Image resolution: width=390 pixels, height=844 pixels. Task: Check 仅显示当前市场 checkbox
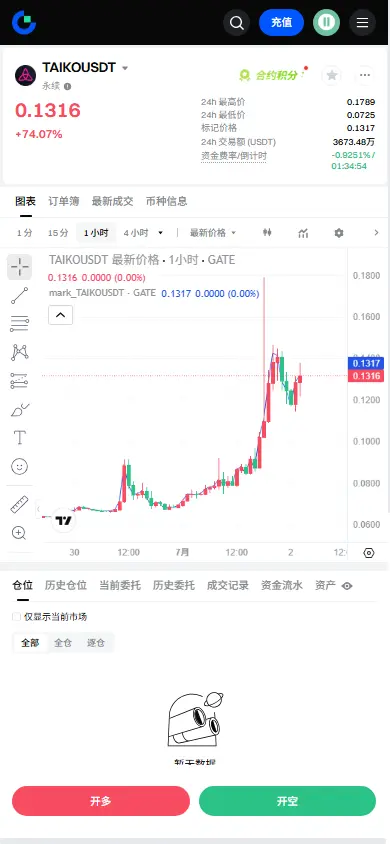17,617
